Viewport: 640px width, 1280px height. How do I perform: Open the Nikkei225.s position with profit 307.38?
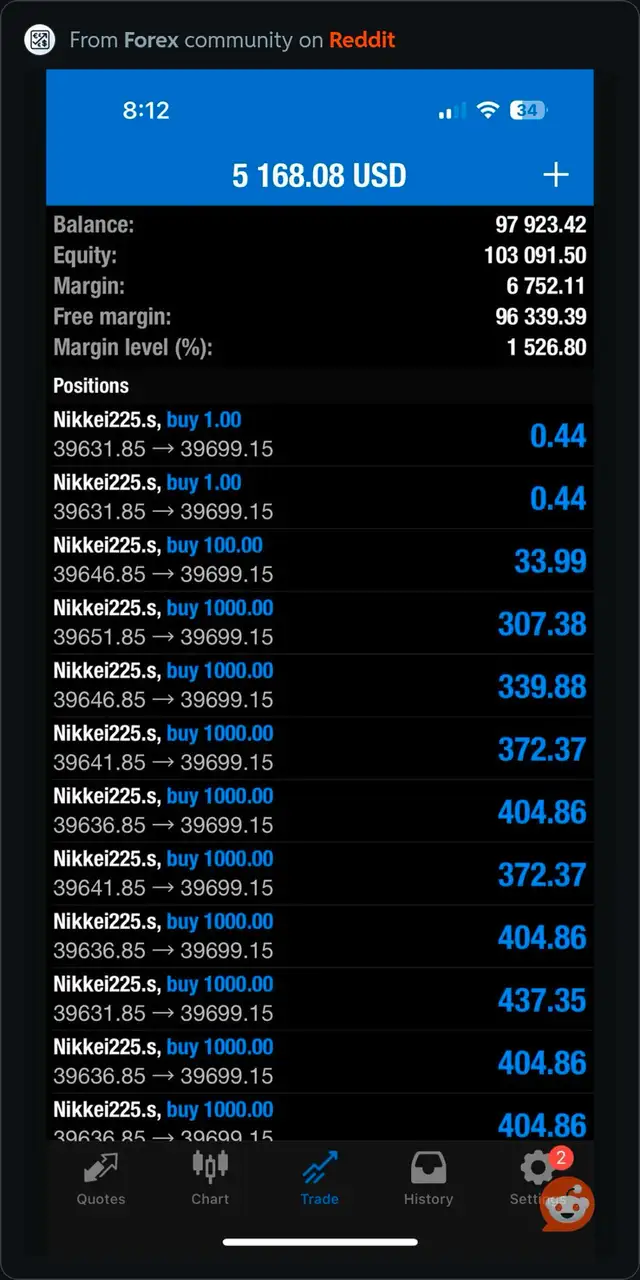point(320,623)
